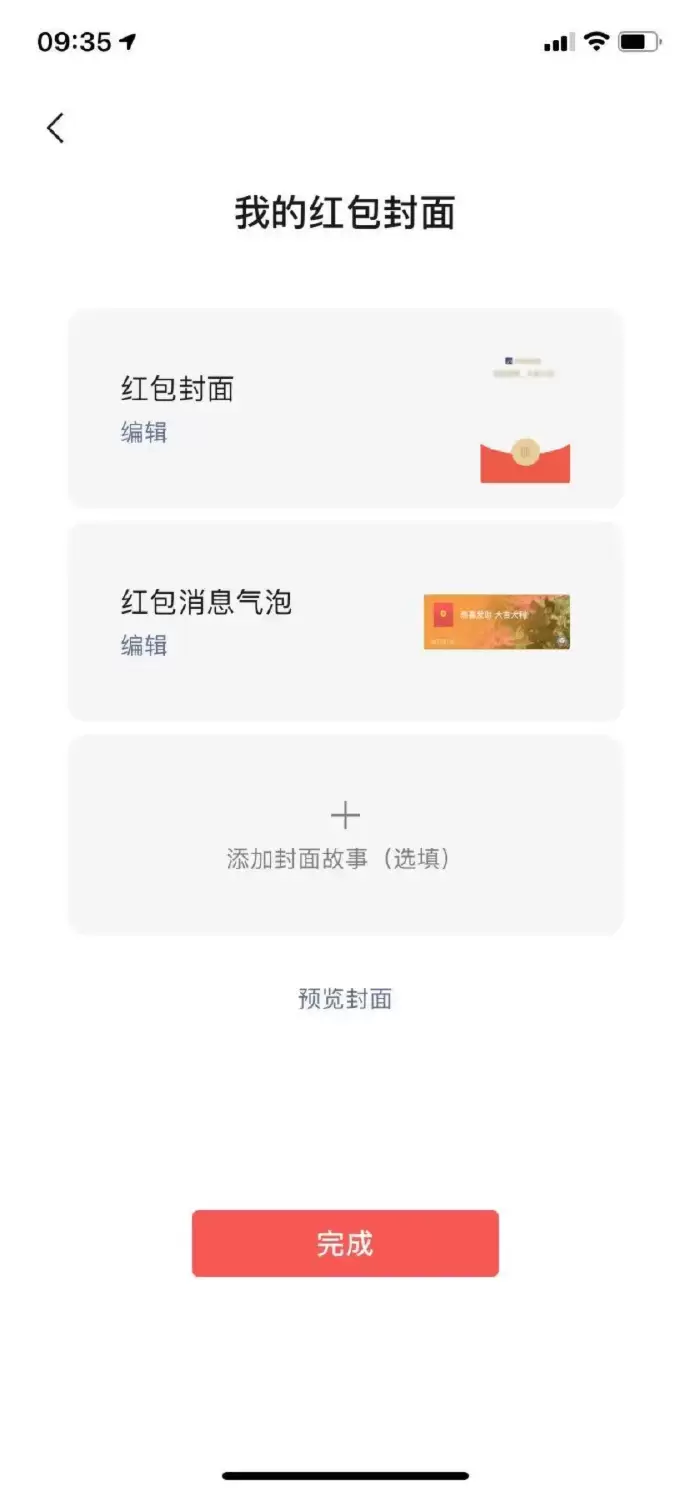Edit the 红包封面 cover
690x1493 pixels.
(x=144, y=433)
